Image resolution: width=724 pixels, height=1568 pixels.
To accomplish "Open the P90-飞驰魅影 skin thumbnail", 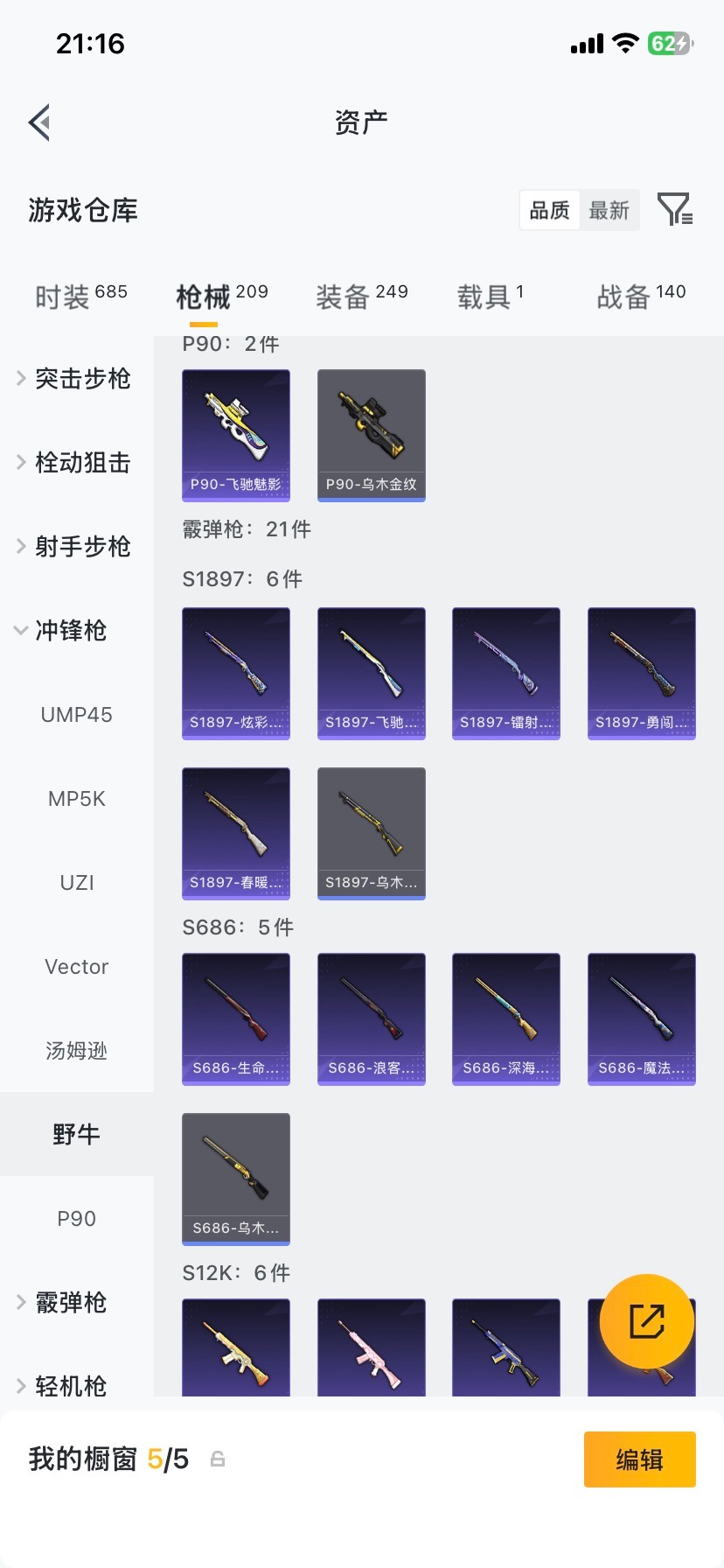I will point(235,435).
